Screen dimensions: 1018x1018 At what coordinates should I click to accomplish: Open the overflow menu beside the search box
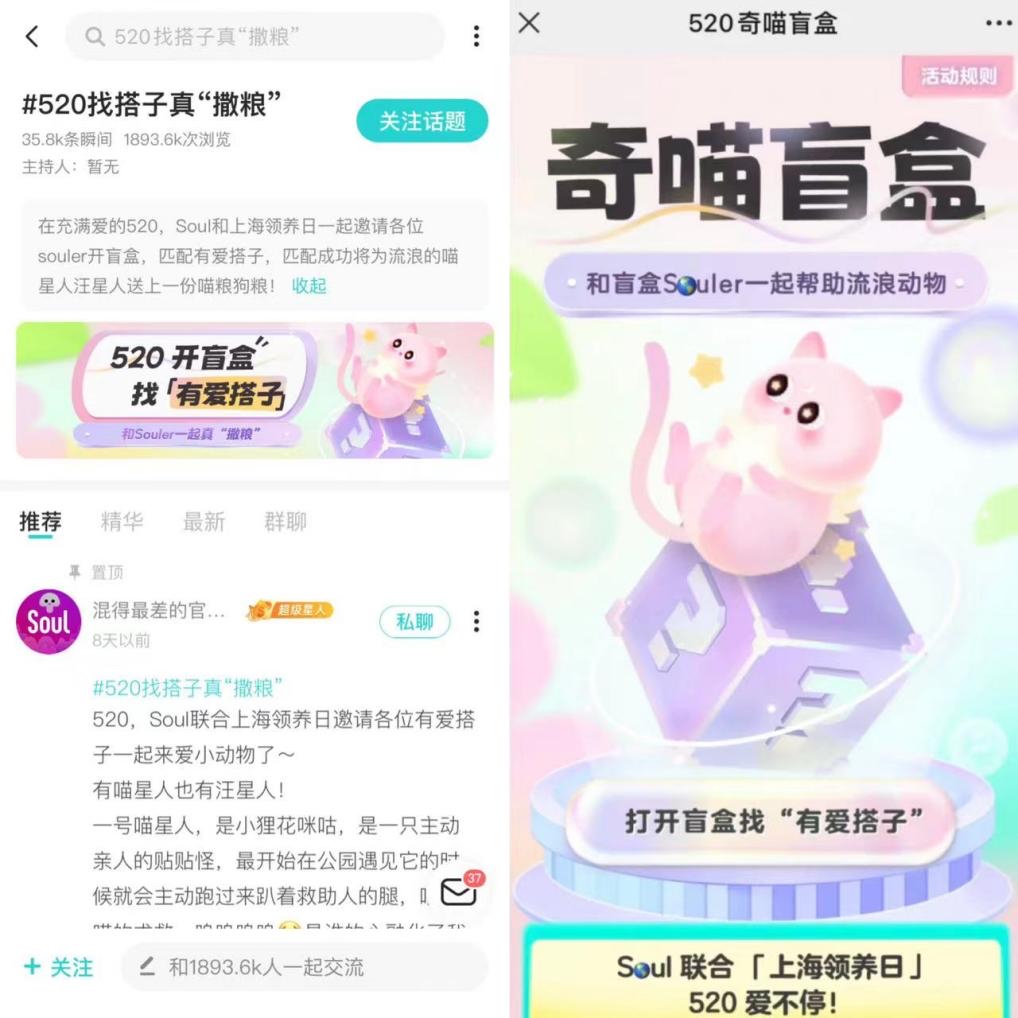coord(476,37)
